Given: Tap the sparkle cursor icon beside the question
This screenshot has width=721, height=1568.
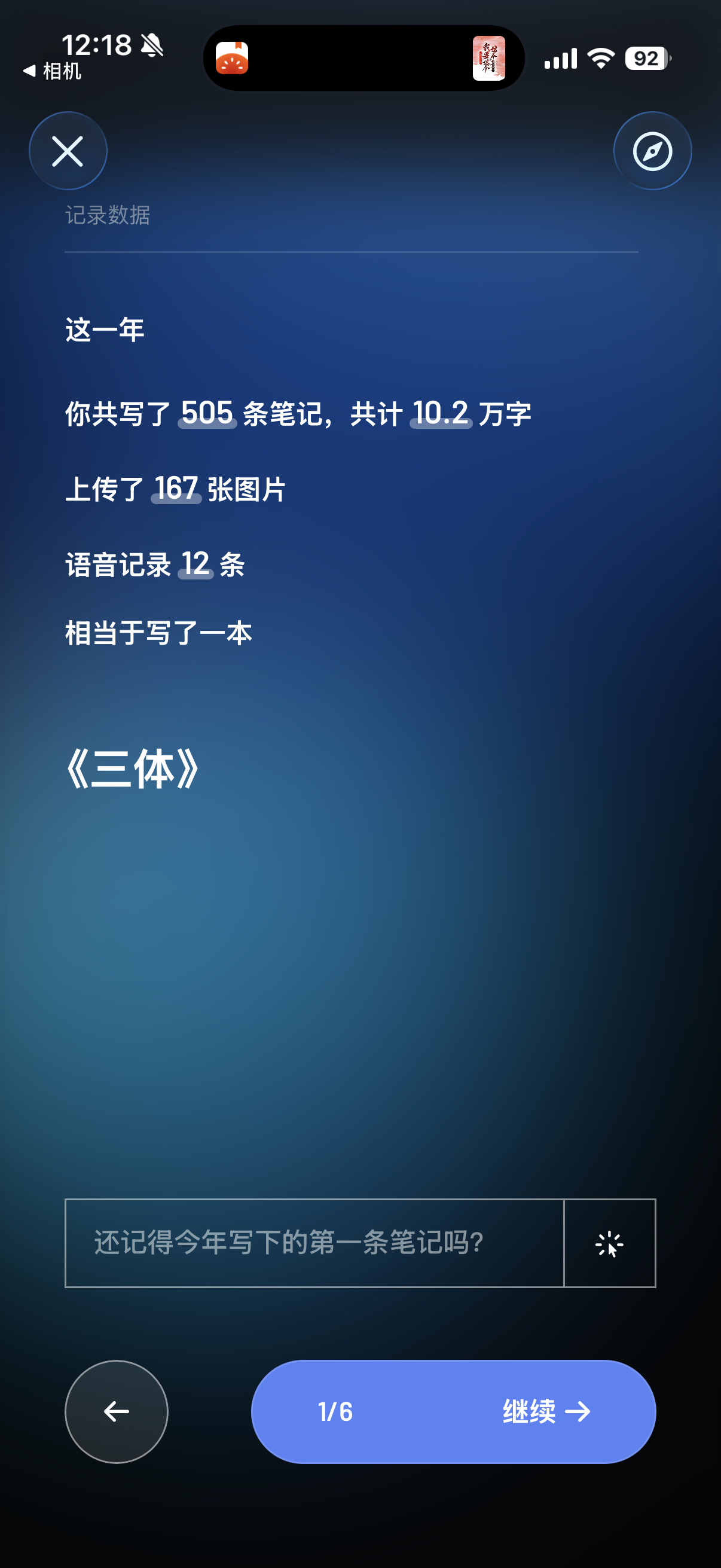Looking at the screenshot, I should click(610, 1243).
